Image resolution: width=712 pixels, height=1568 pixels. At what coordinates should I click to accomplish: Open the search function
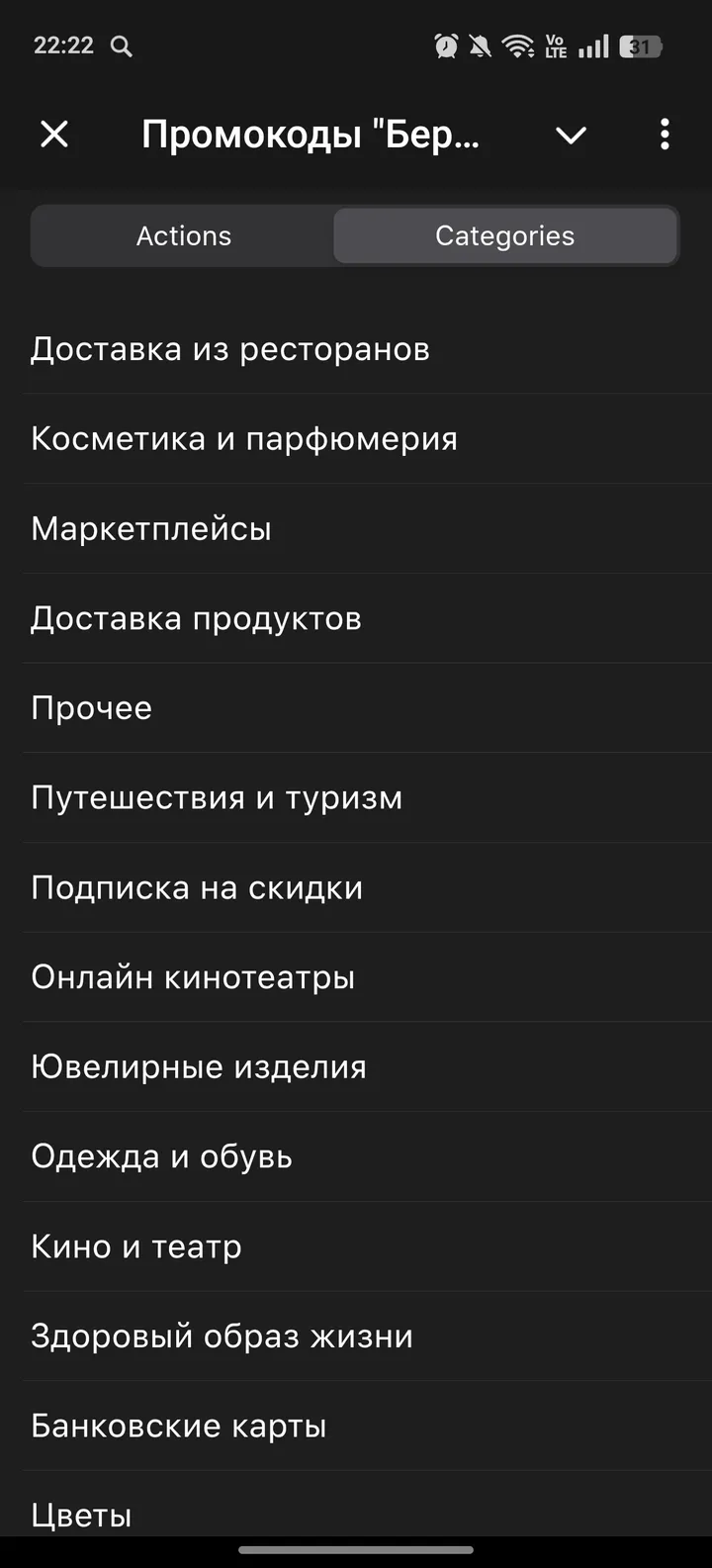121,46
